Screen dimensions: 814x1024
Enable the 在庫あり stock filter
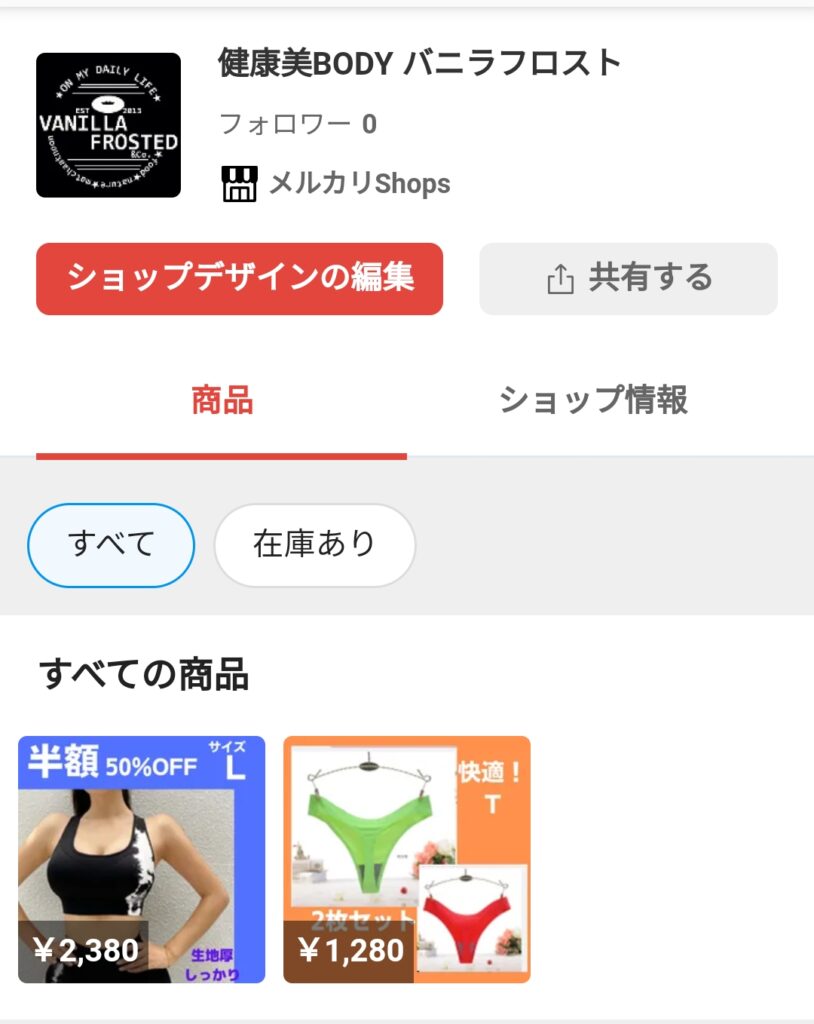click(314, 544)
